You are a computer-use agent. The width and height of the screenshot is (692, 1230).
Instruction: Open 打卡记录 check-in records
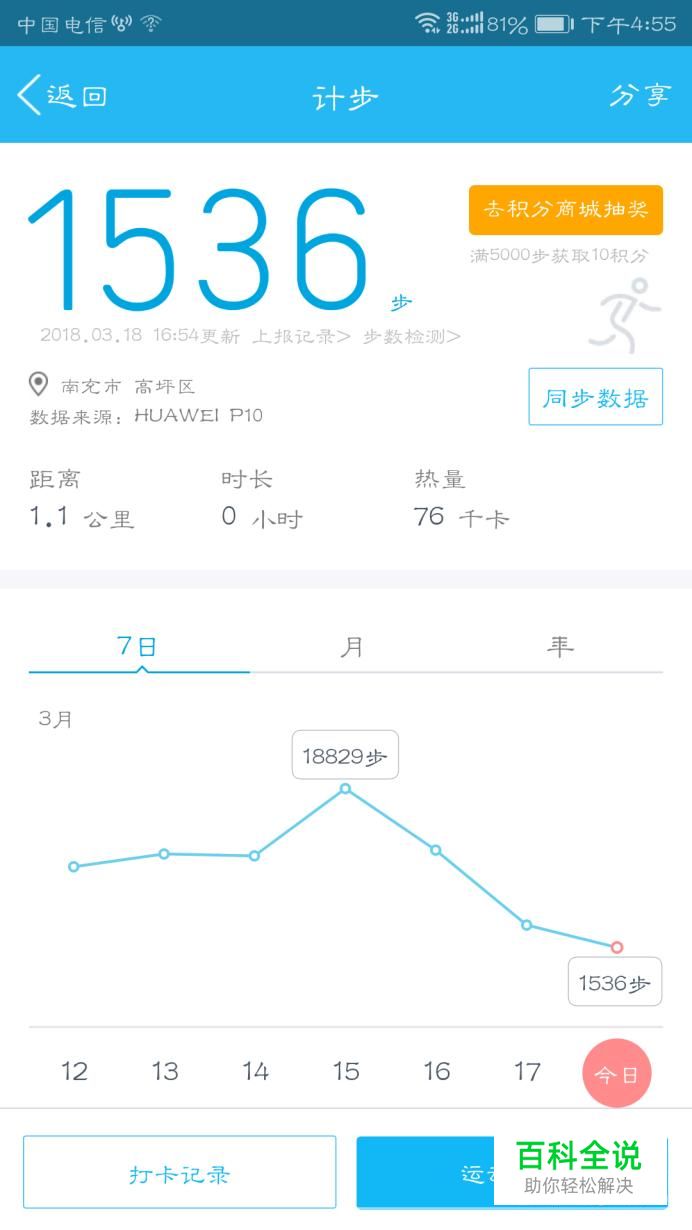pos(180,1172)
